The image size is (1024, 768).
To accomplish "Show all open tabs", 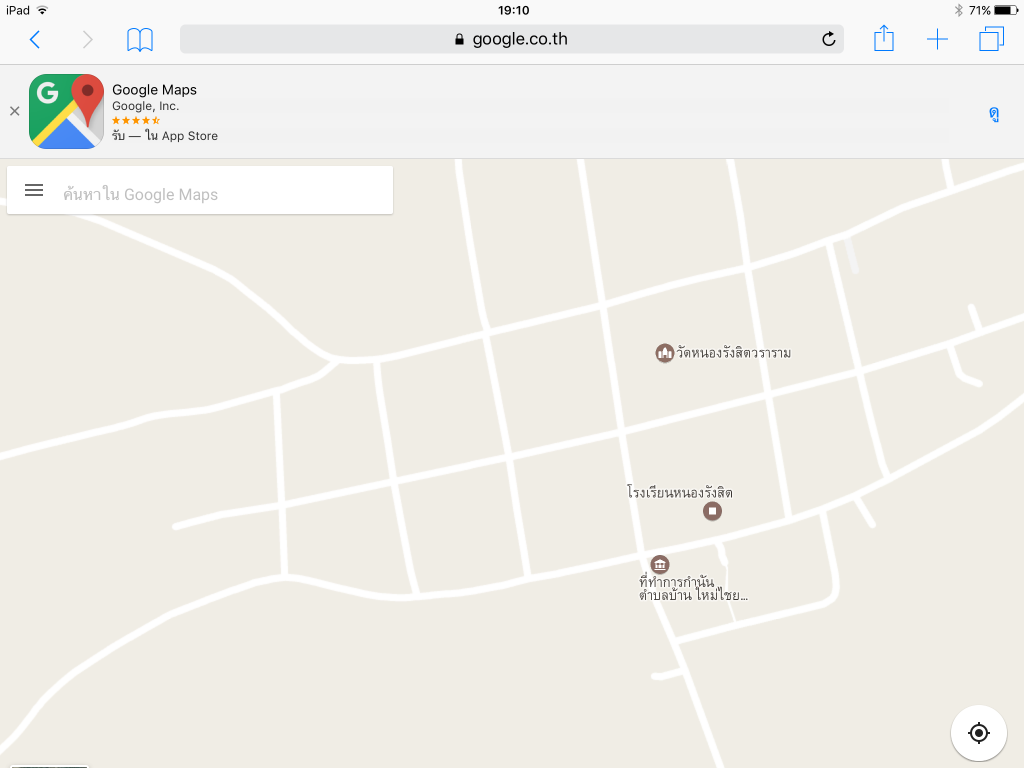I will pyautogui.click(x=991, y=40).
